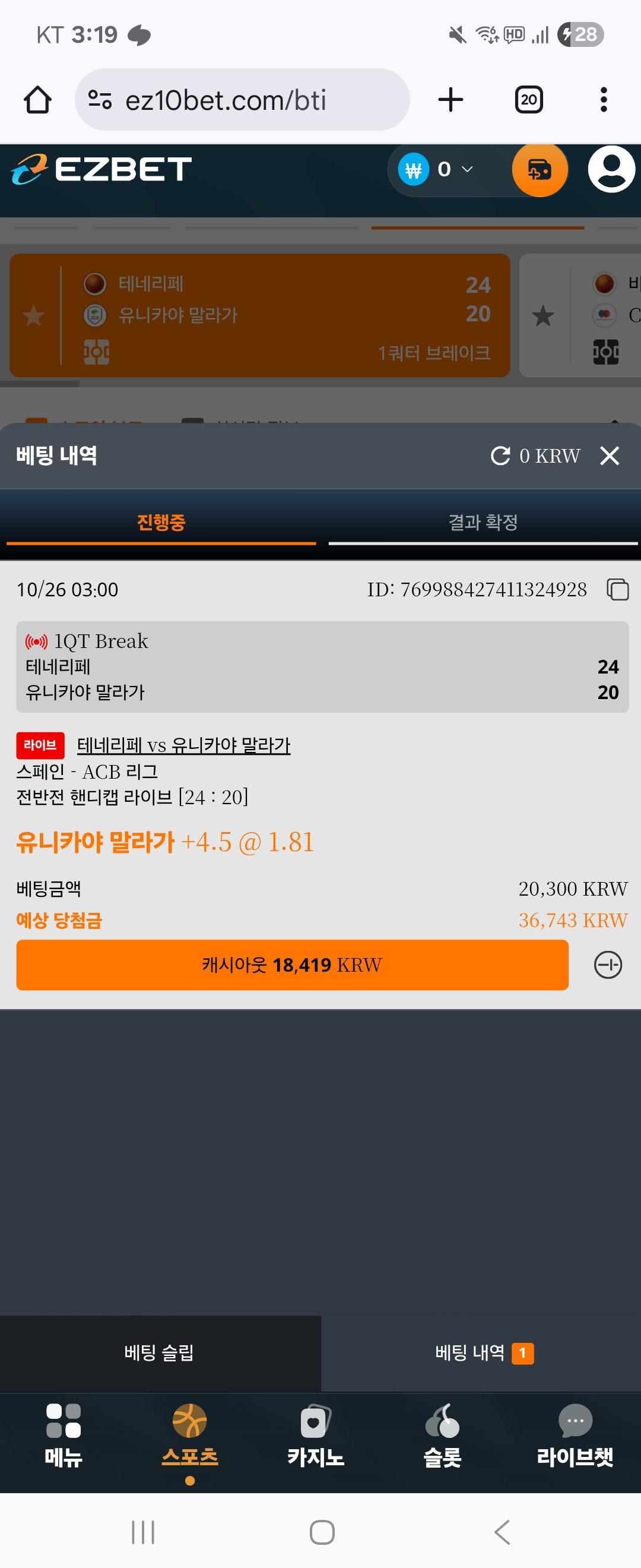
Task: Refresh the 0 KRW balance
Action: [x=500, y=456]
